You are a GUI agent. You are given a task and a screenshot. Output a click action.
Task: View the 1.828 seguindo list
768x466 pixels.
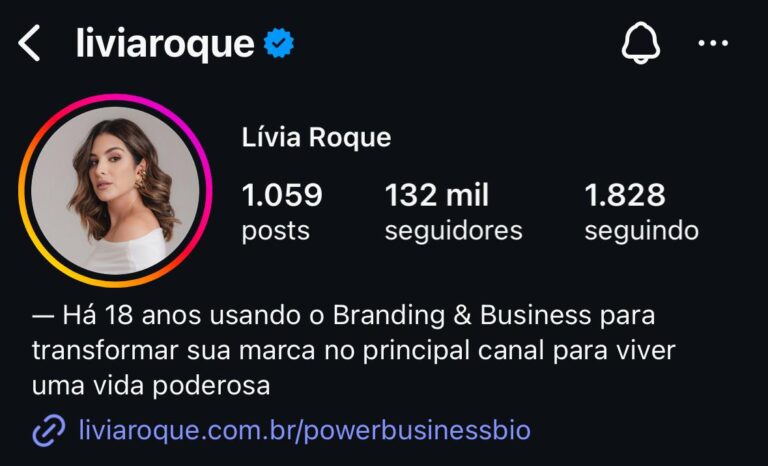click(x=640, y=211)
